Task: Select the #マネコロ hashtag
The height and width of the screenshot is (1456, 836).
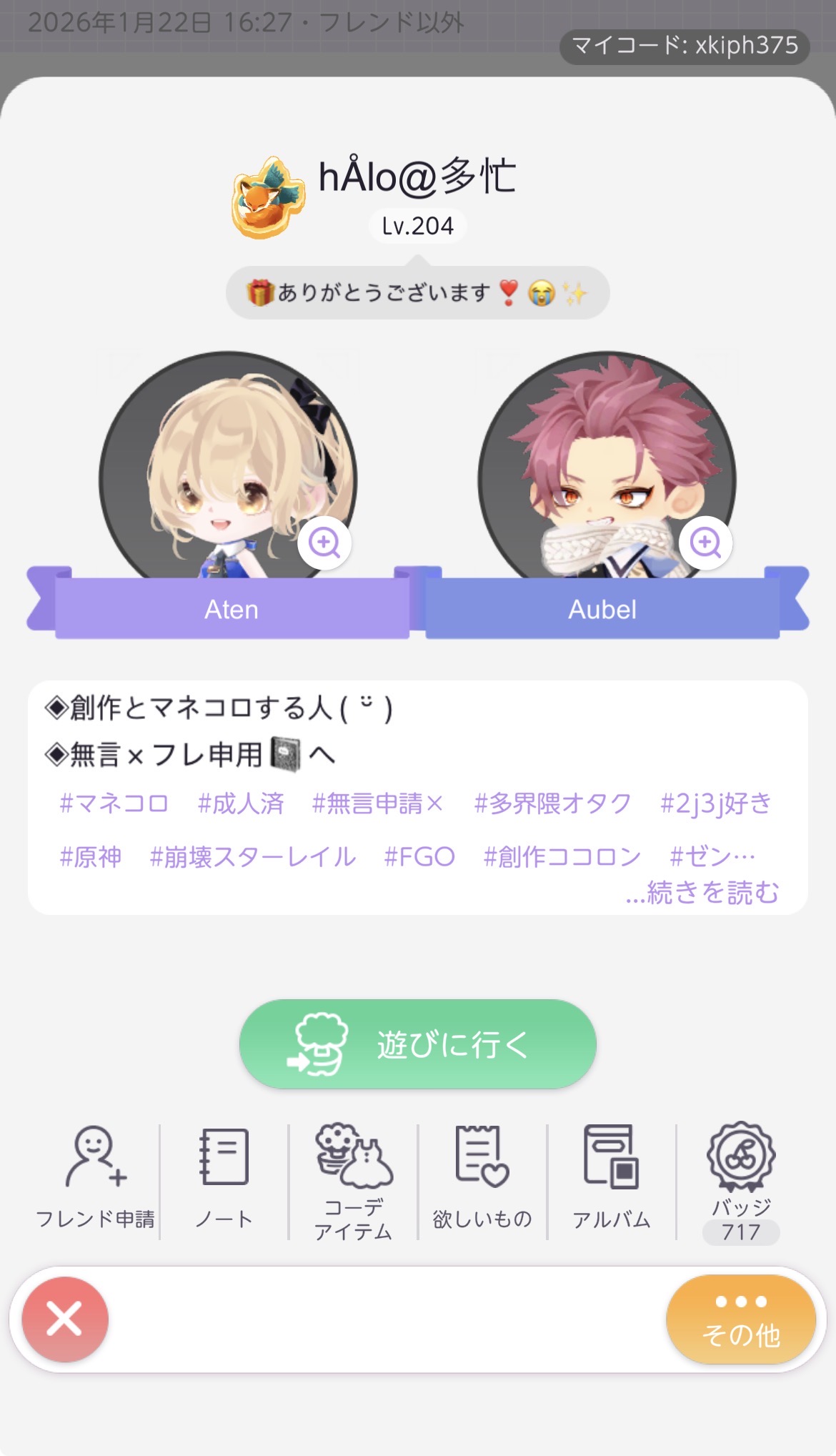Action: [114, 803]
